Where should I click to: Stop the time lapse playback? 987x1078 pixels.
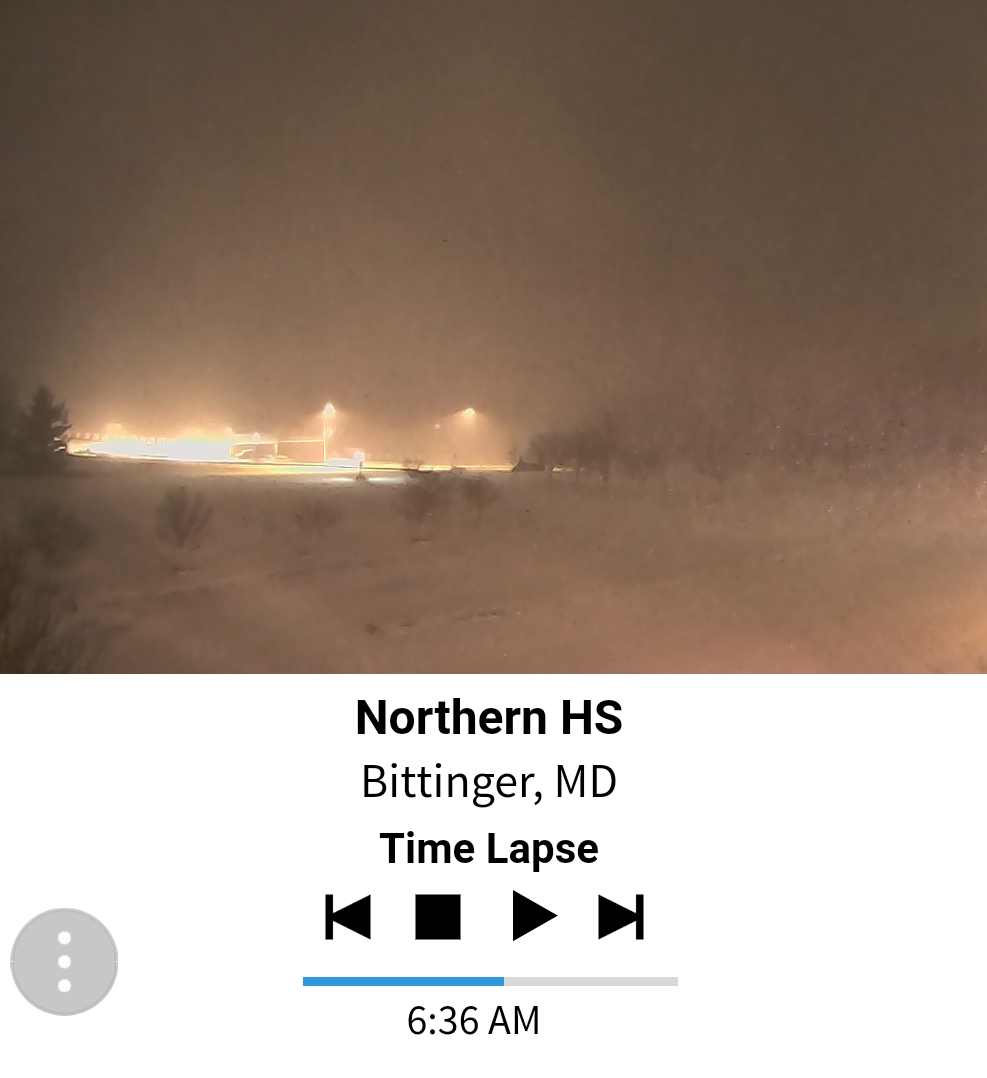coord(438,916)
